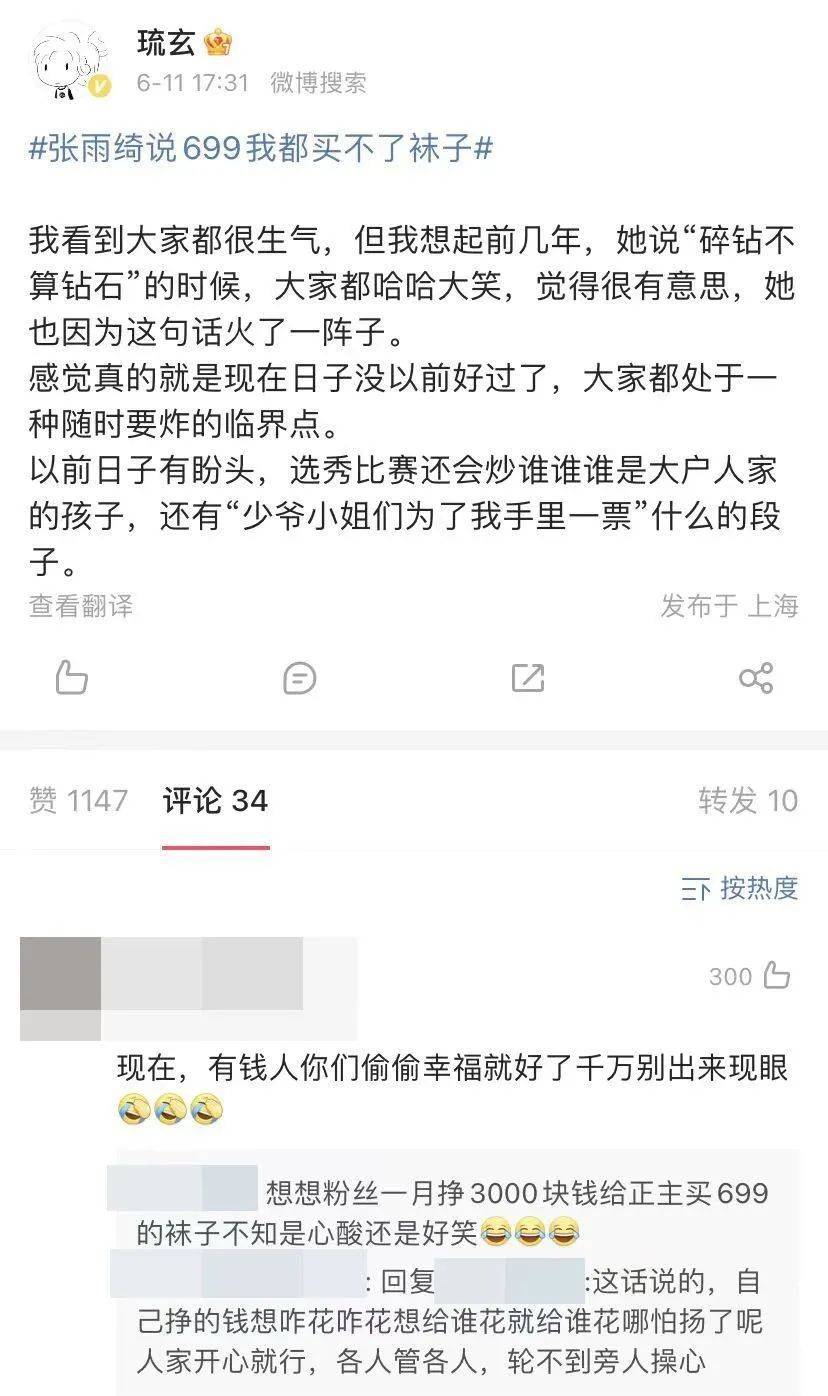
Task: Open the comment icon under the post
Action: click(x=299, y=677)
